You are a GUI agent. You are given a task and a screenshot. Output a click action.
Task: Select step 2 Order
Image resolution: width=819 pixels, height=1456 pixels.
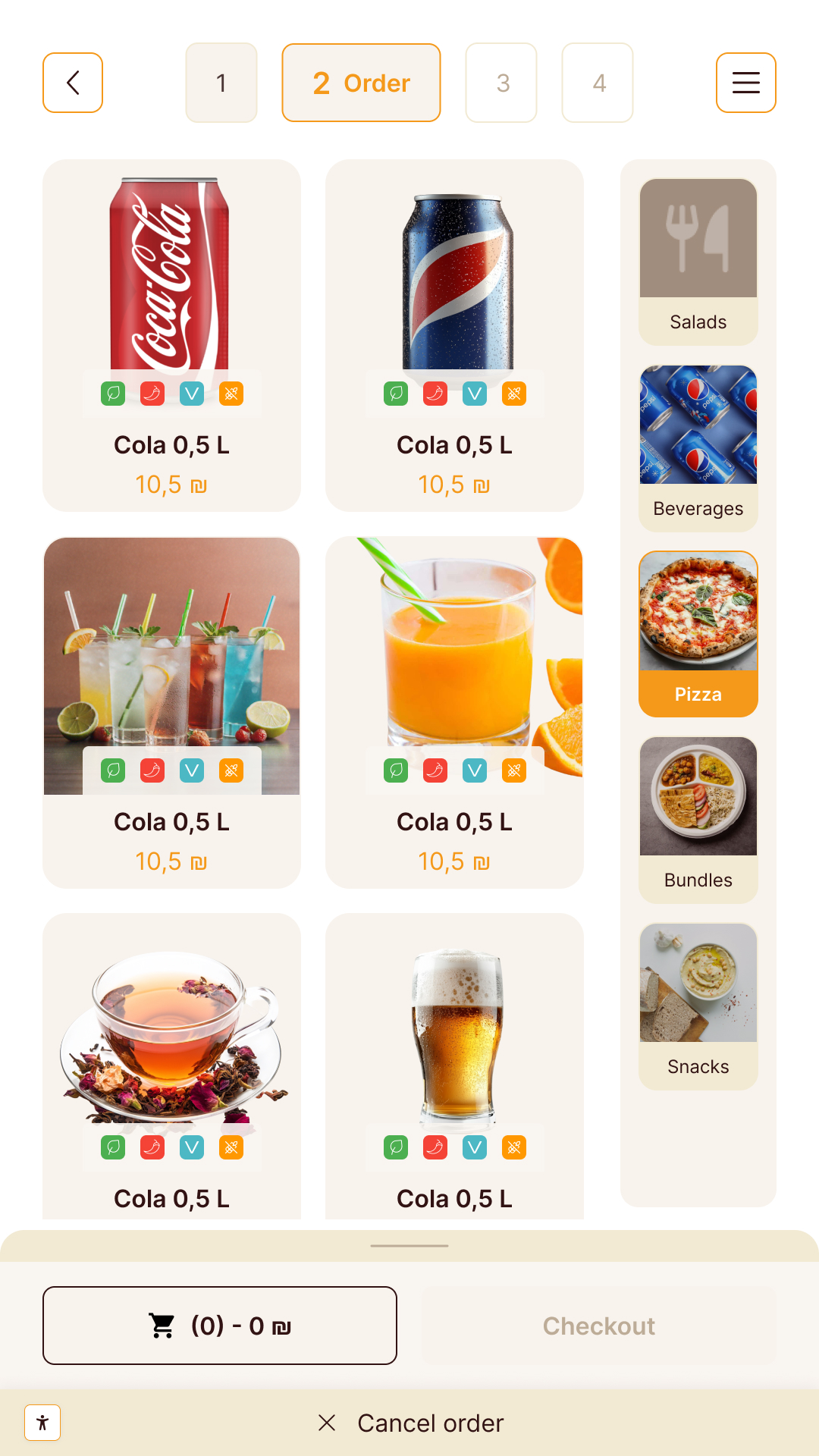(361, 83)
